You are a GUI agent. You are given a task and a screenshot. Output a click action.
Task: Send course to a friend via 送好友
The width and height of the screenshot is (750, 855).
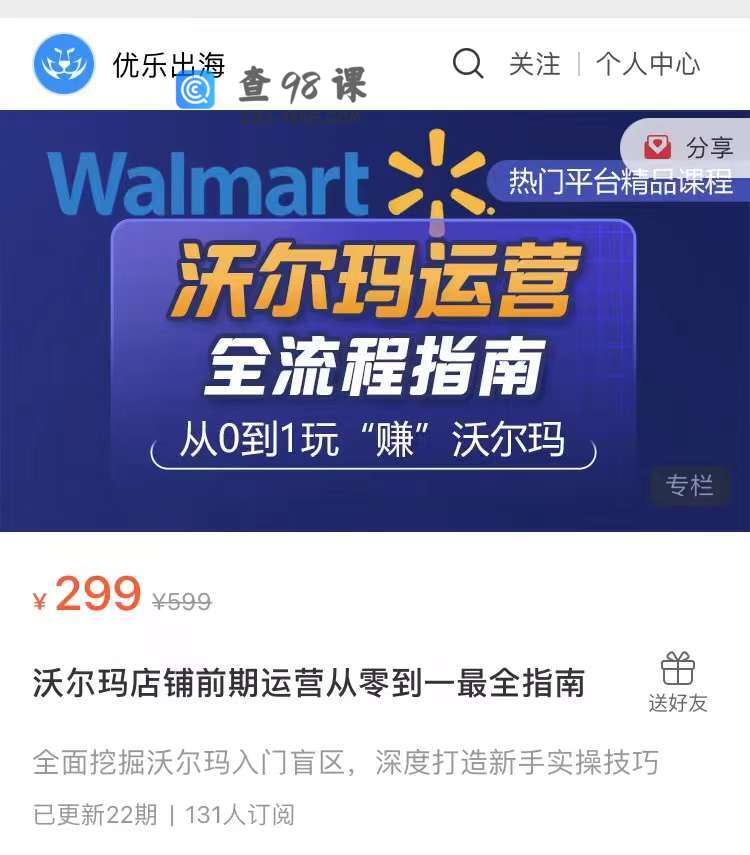click(677, 683)
